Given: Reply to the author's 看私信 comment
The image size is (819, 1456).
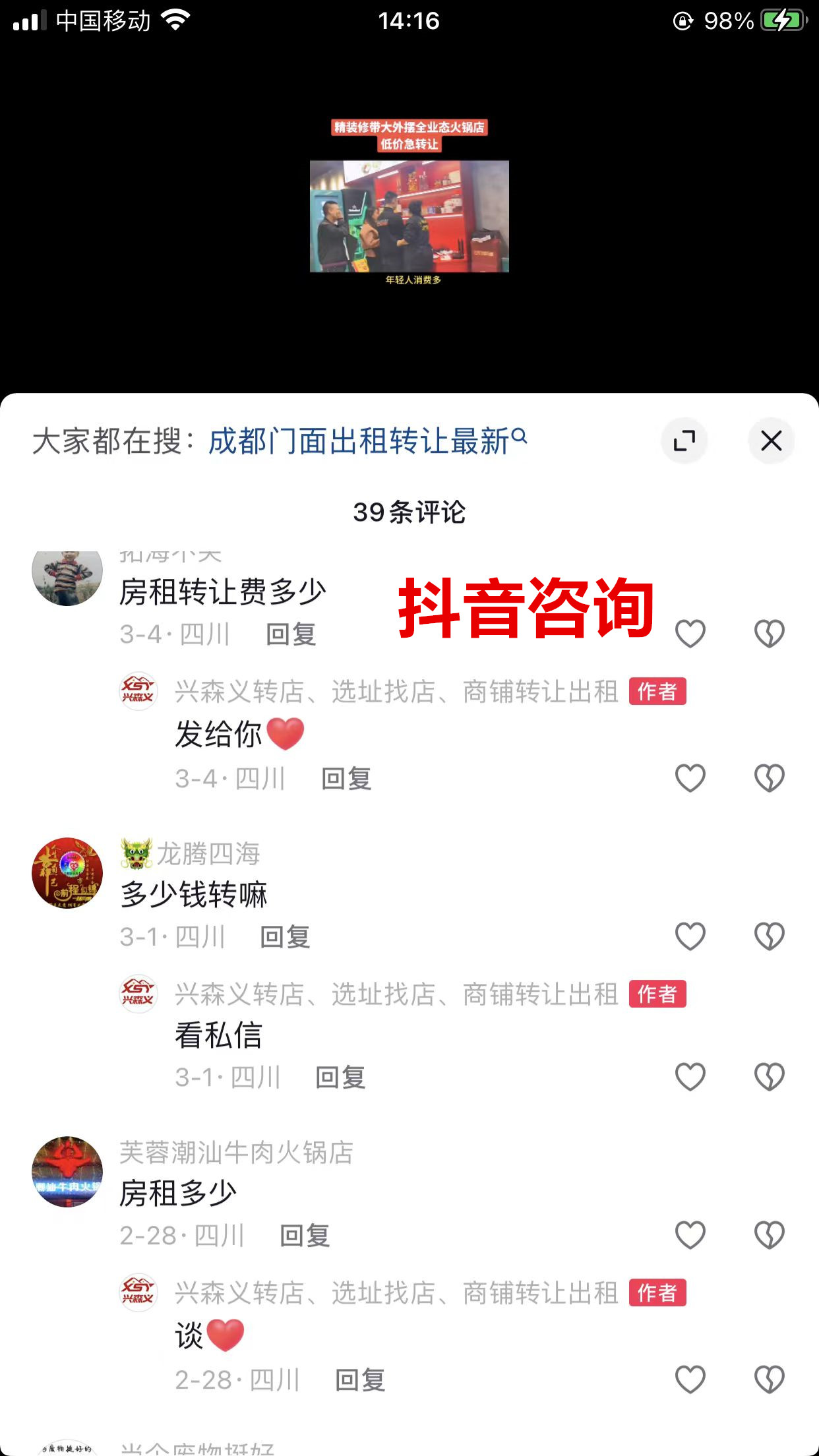Looking at the screenshot, I should (x=340, y=1077).
